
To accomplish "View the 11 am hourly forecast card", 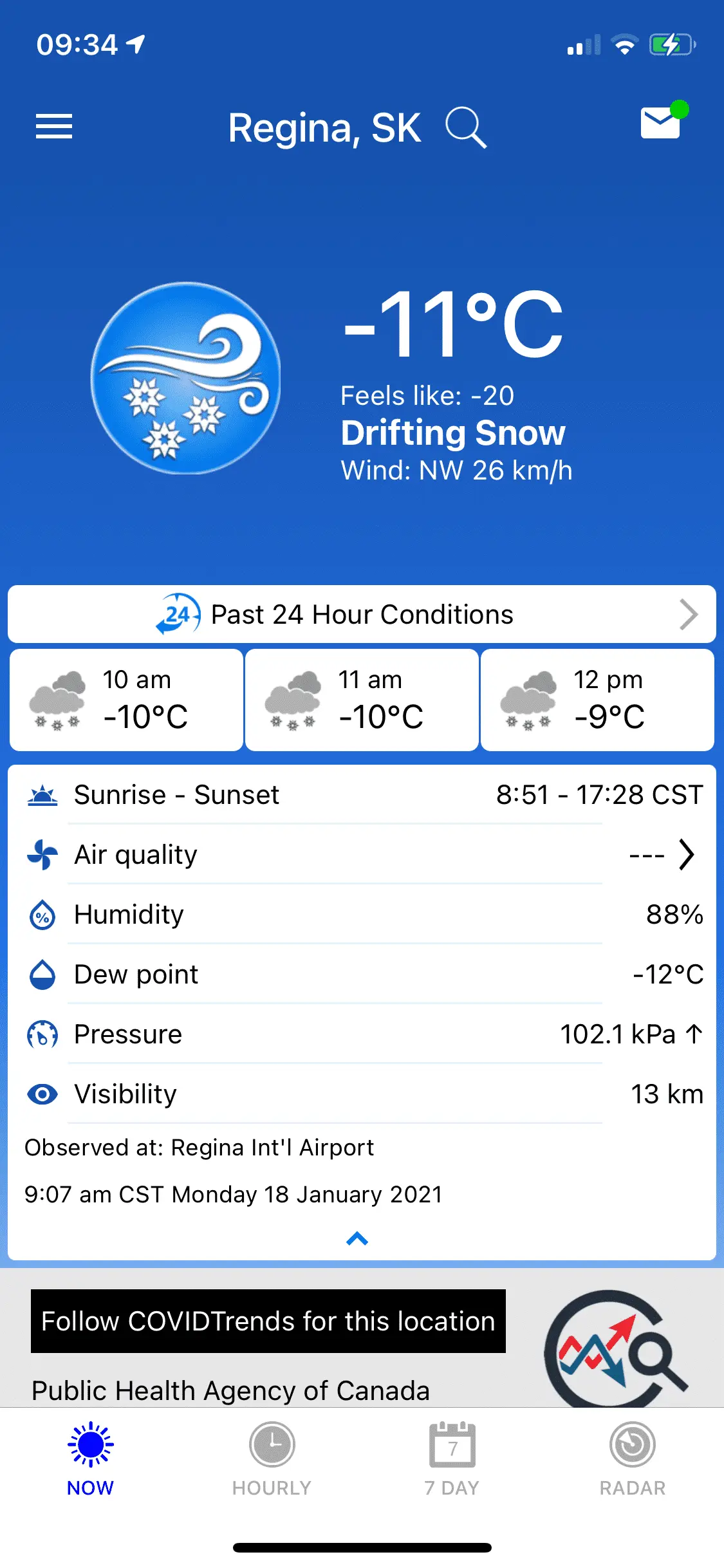I will click(x=362, y=700).
